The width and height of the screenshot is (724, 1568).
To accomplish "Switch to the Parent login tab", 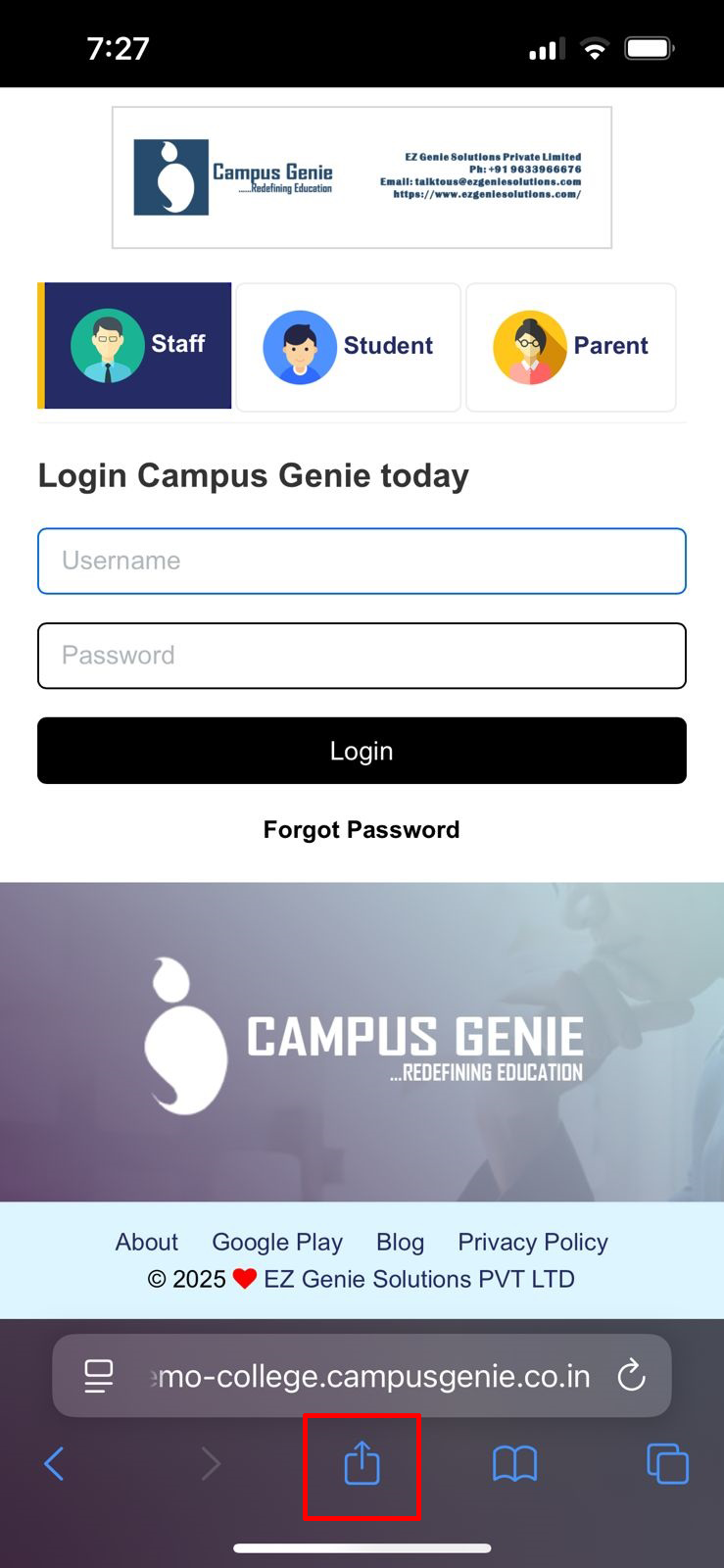I will click(x=570, y=347).
